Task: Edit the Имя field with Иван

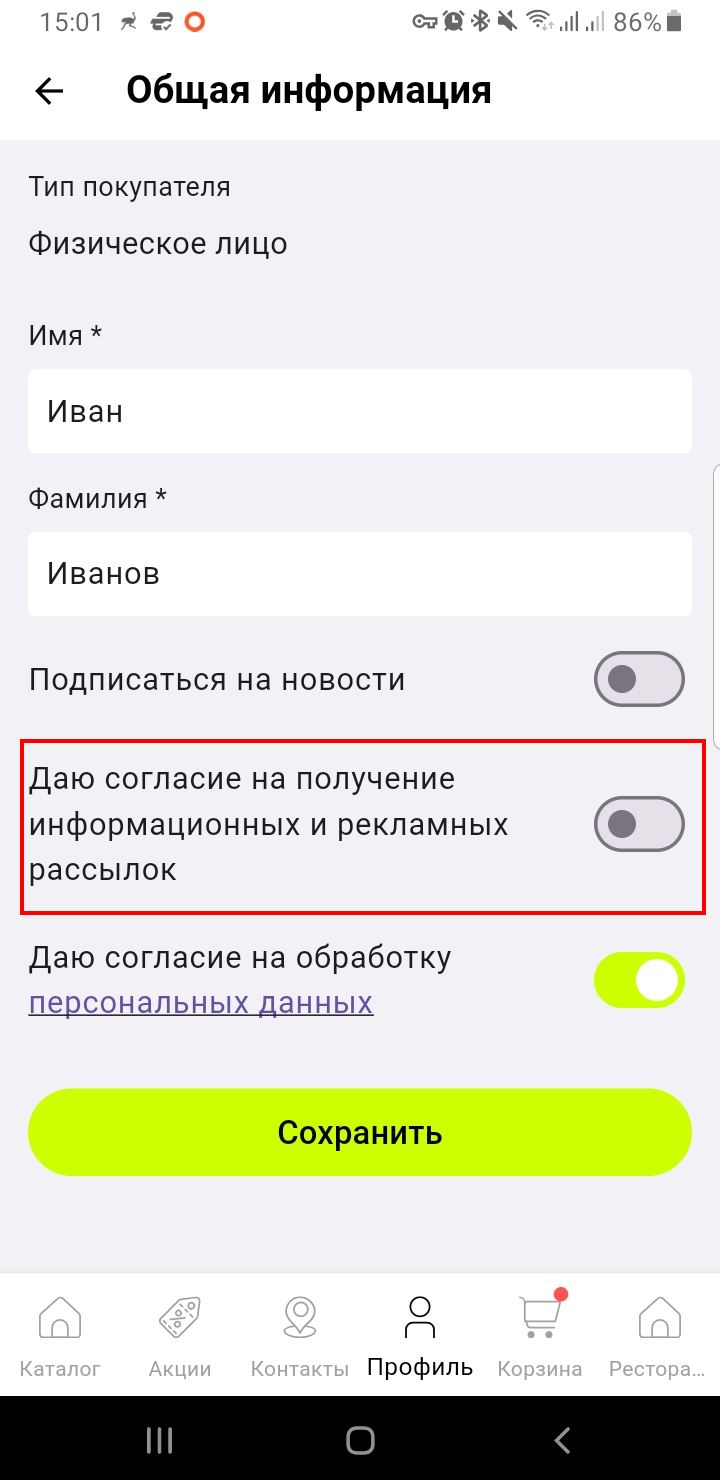Action: tap(360, 411)
